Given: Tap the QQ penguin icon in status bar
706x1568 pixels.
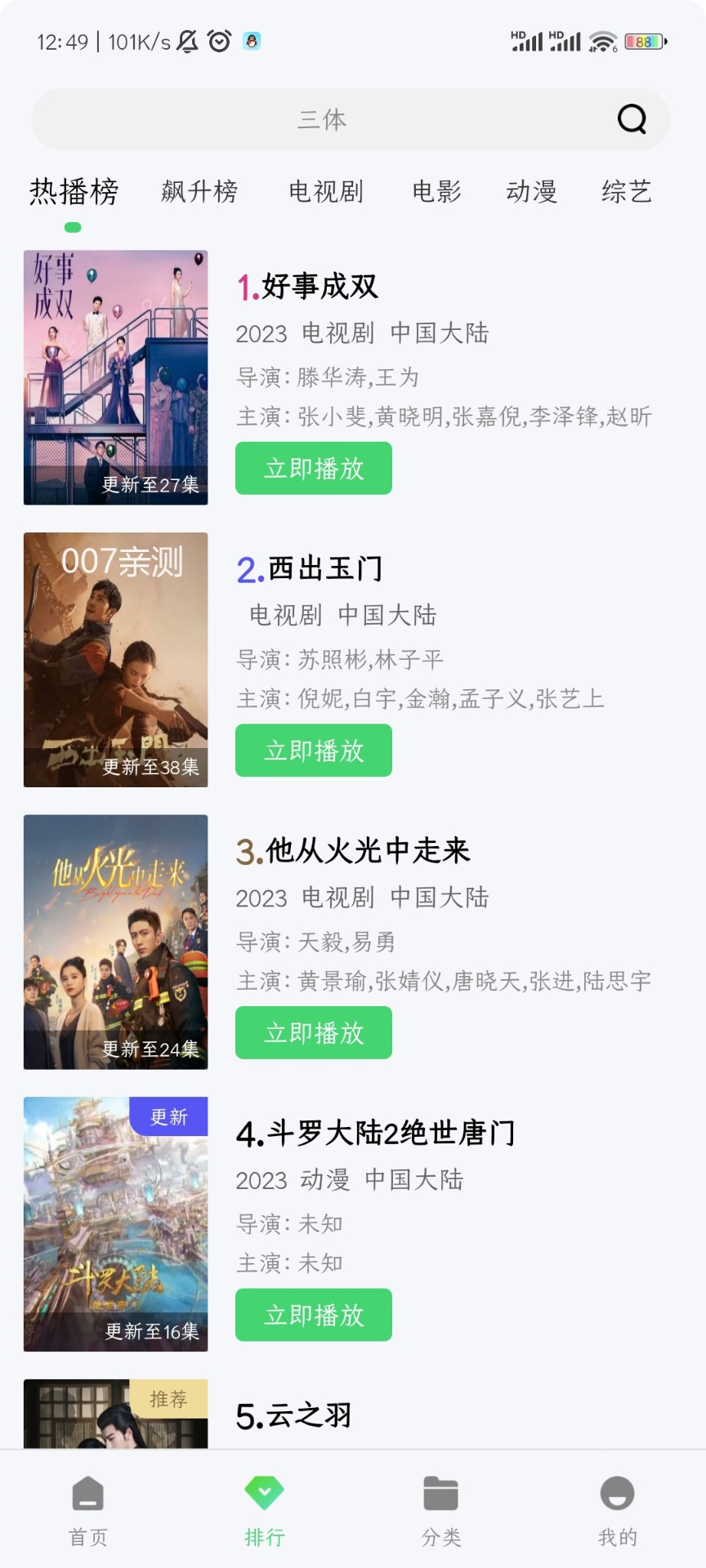Looking at the screenshot, I should (250, 40).
